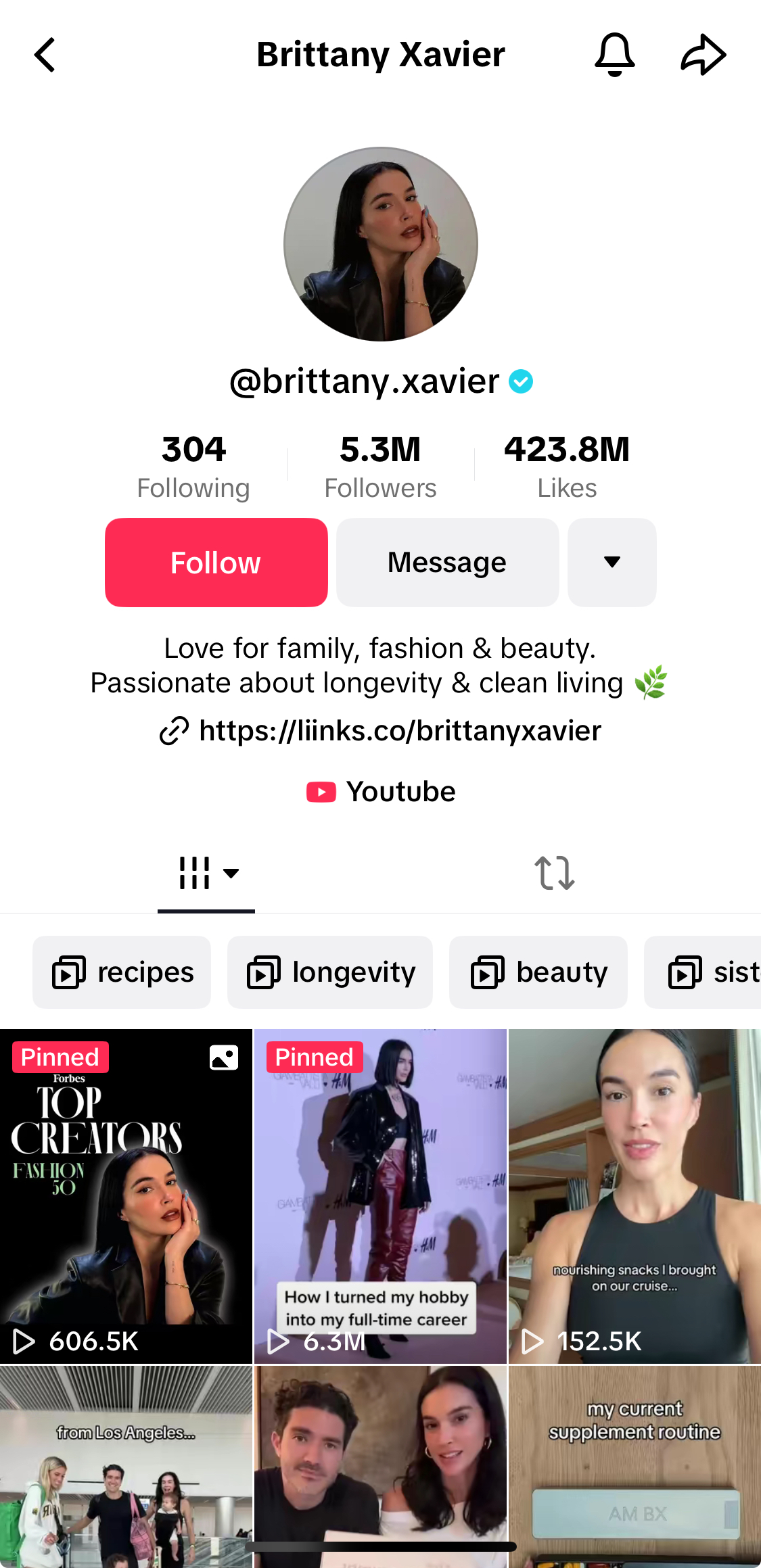Play pinned hobby to full-time career video
This screenshot has width=761, height=1568.
[380, 1197]
